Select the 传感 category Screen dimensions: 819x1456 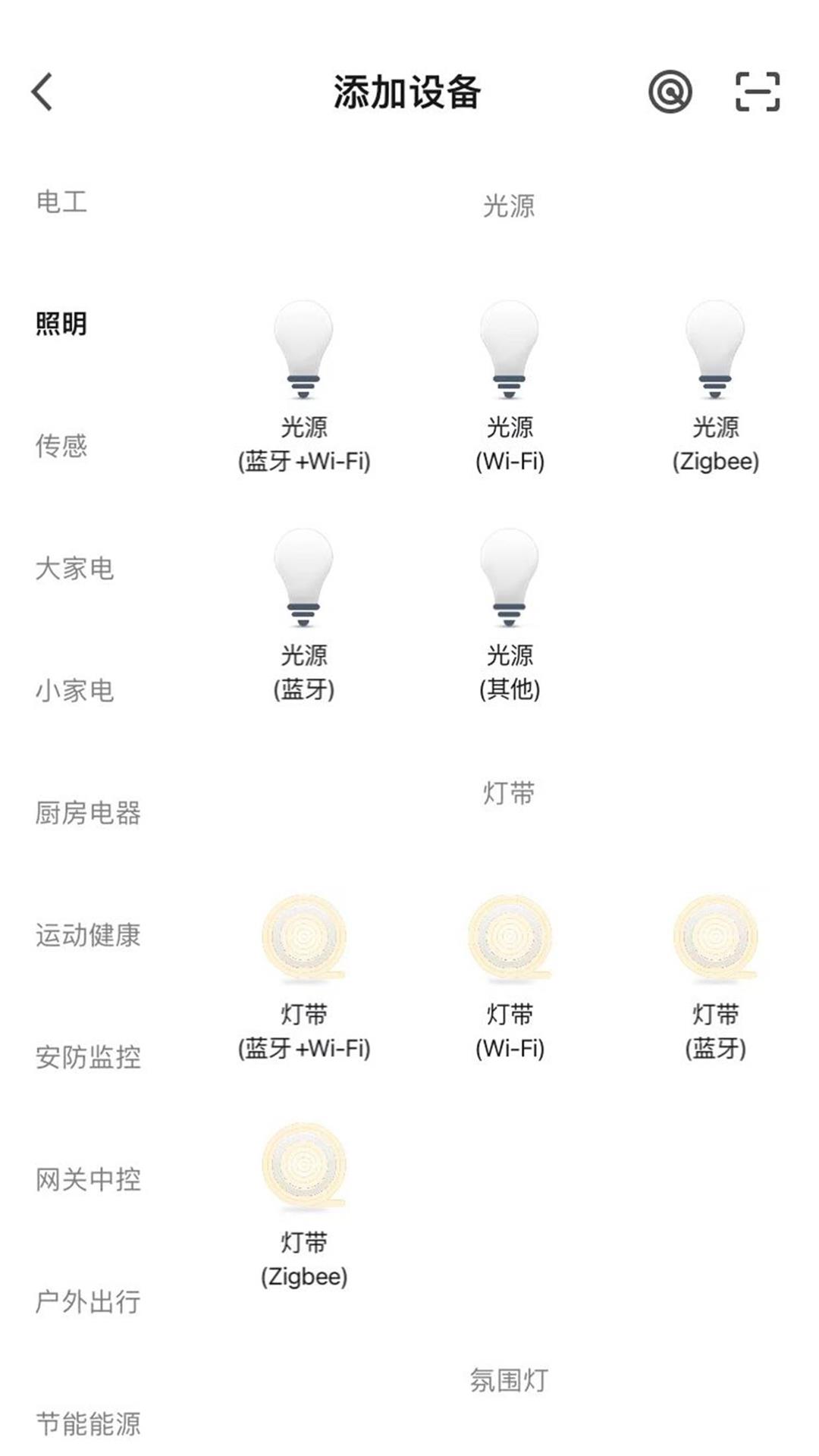(61, 446)
